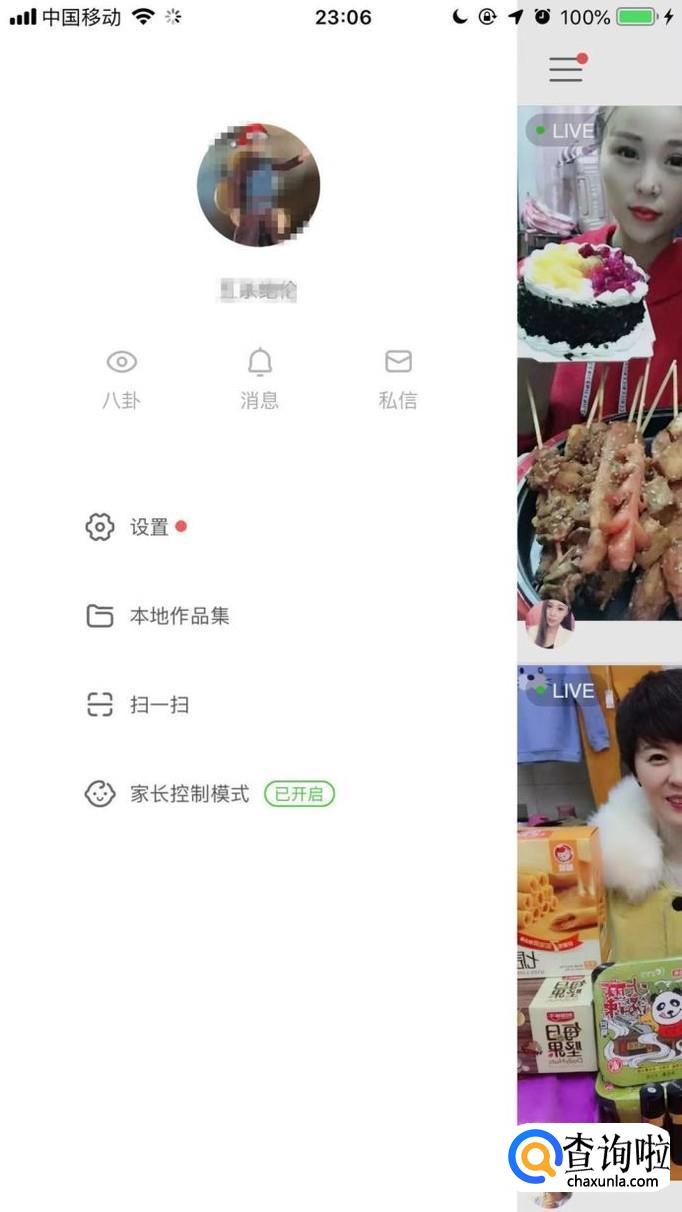This screenshot has width=682, height=1212.
Task: Open 消息 notifications bell
Action: coord(259,378)
